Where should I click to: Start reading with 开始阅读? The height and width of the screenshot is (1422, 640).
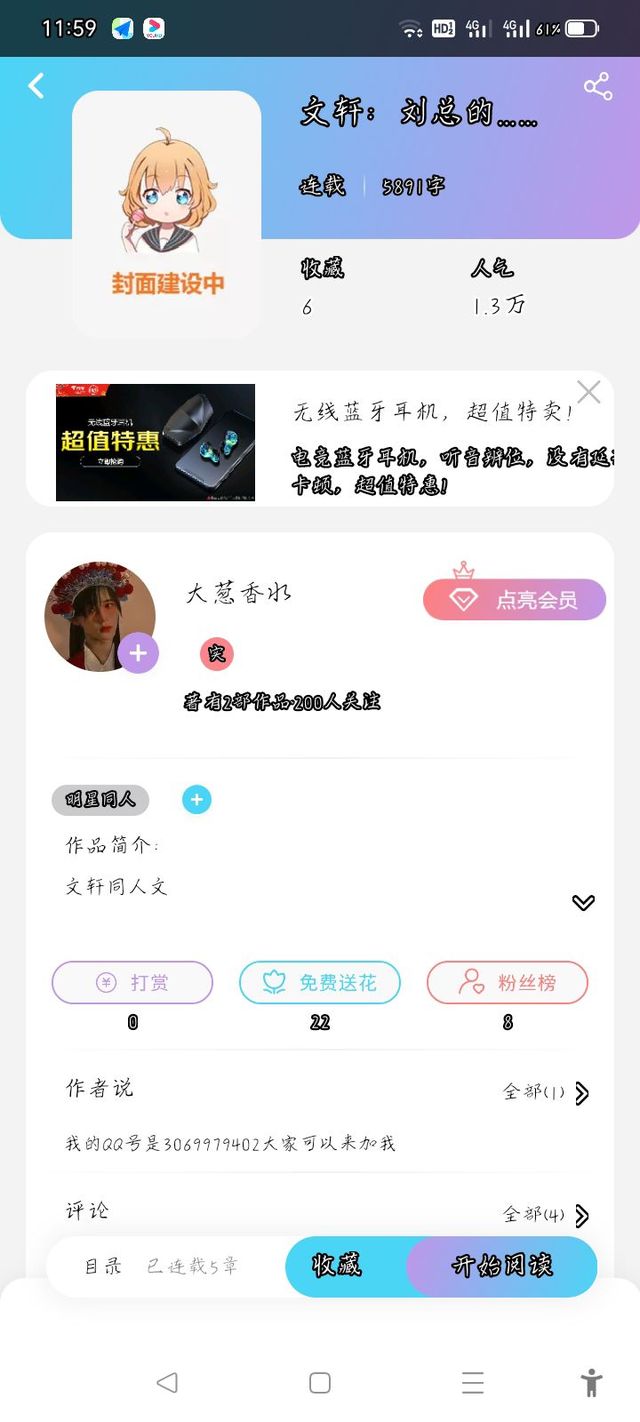pyautogui.click(x=502, y=1266)
